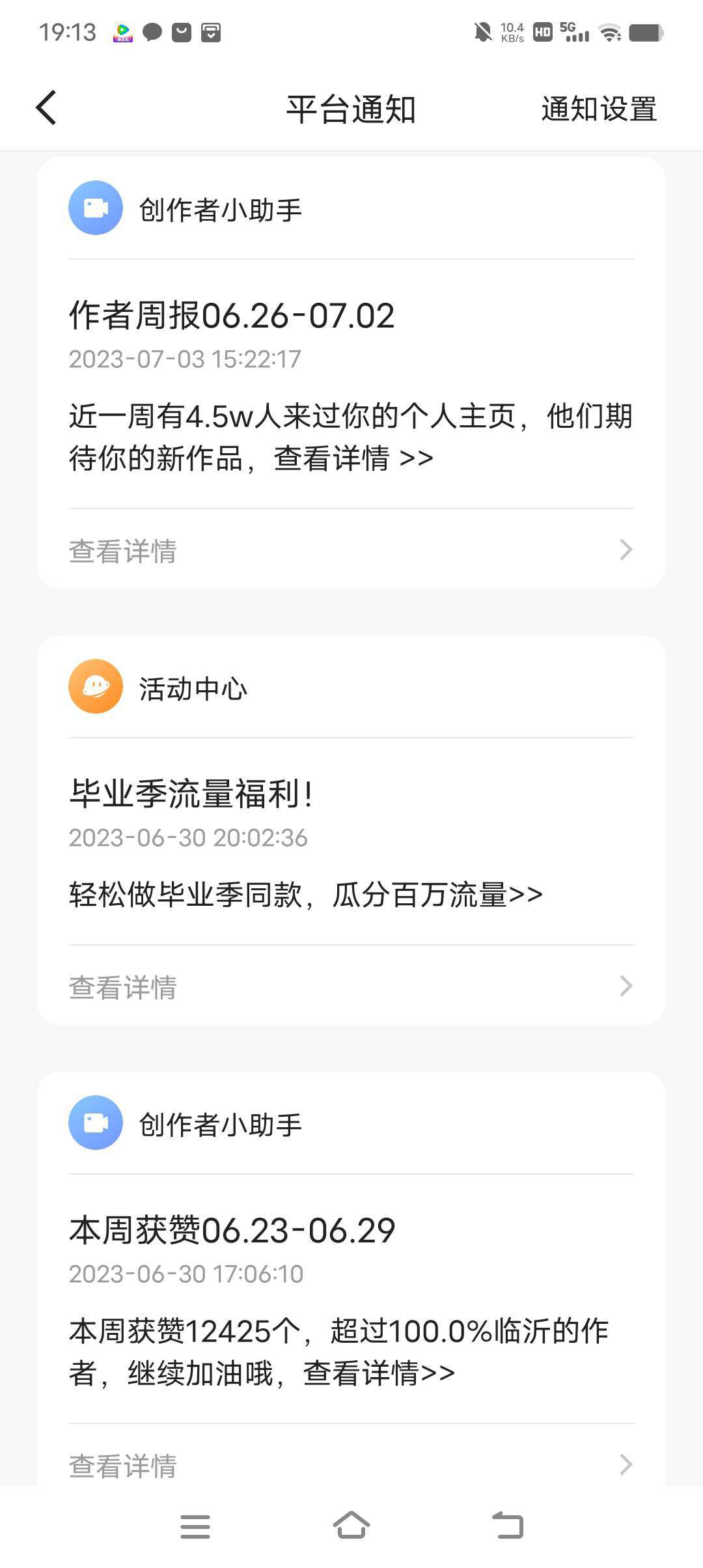Go back from 平台通知 page
This screenshot has height=1568, width=703.
pos(46,108)
